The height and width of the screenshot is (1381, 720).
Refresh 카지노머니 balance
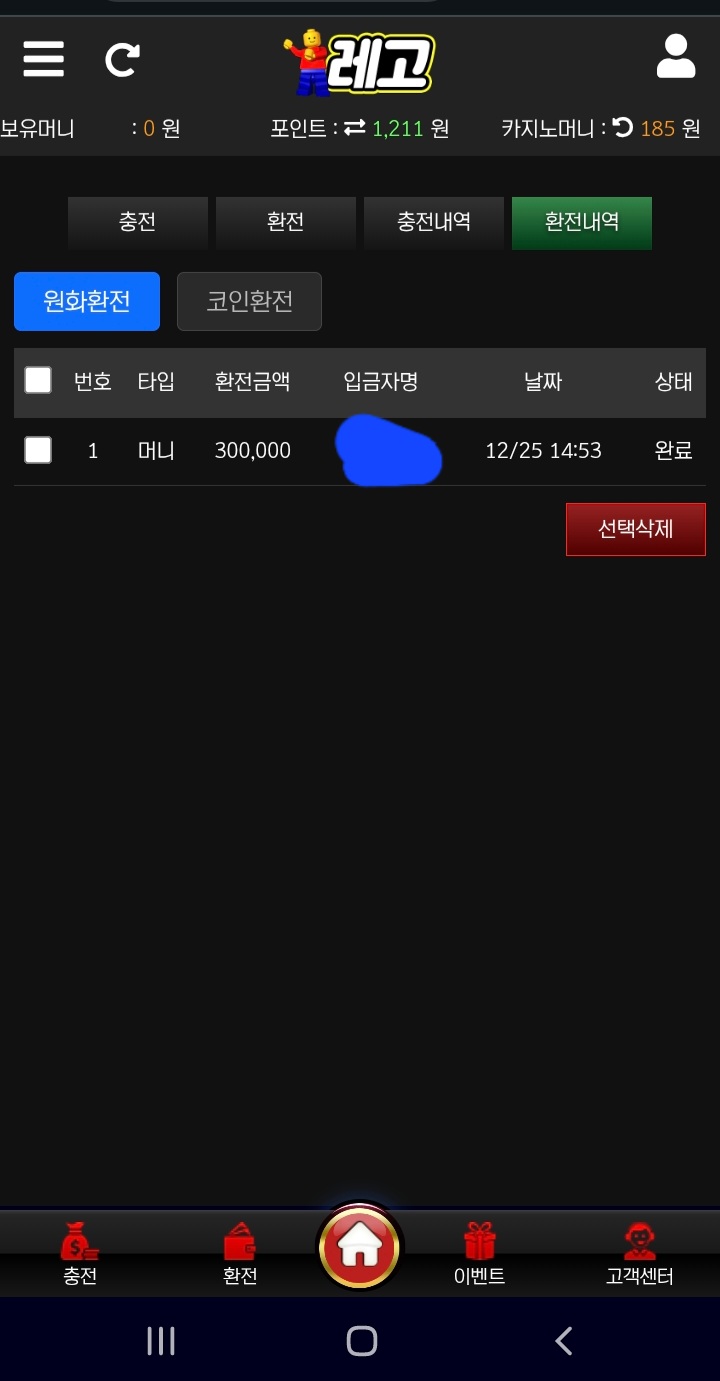(623, 128)
